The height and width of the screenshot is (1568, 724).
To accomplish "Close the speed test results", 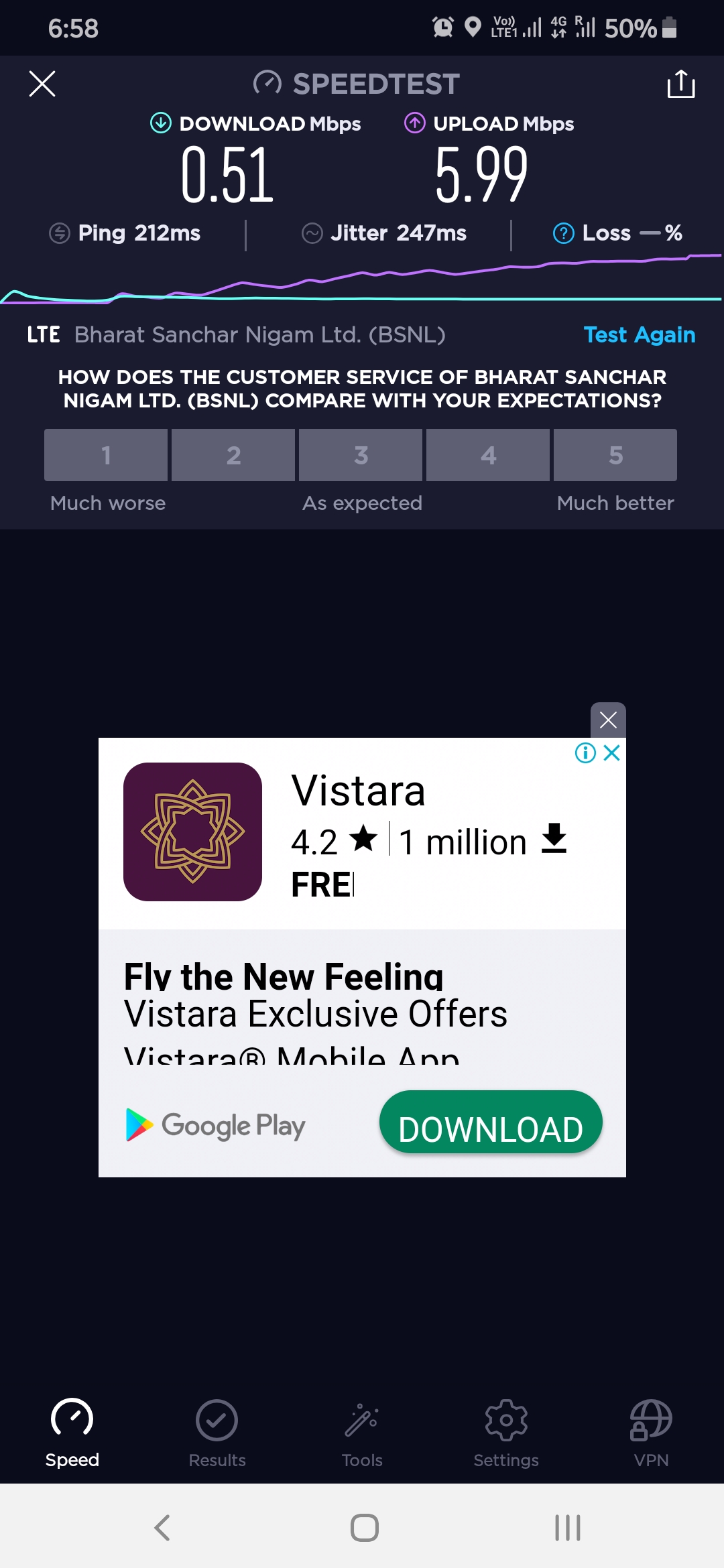I will [x=42, y=84].
